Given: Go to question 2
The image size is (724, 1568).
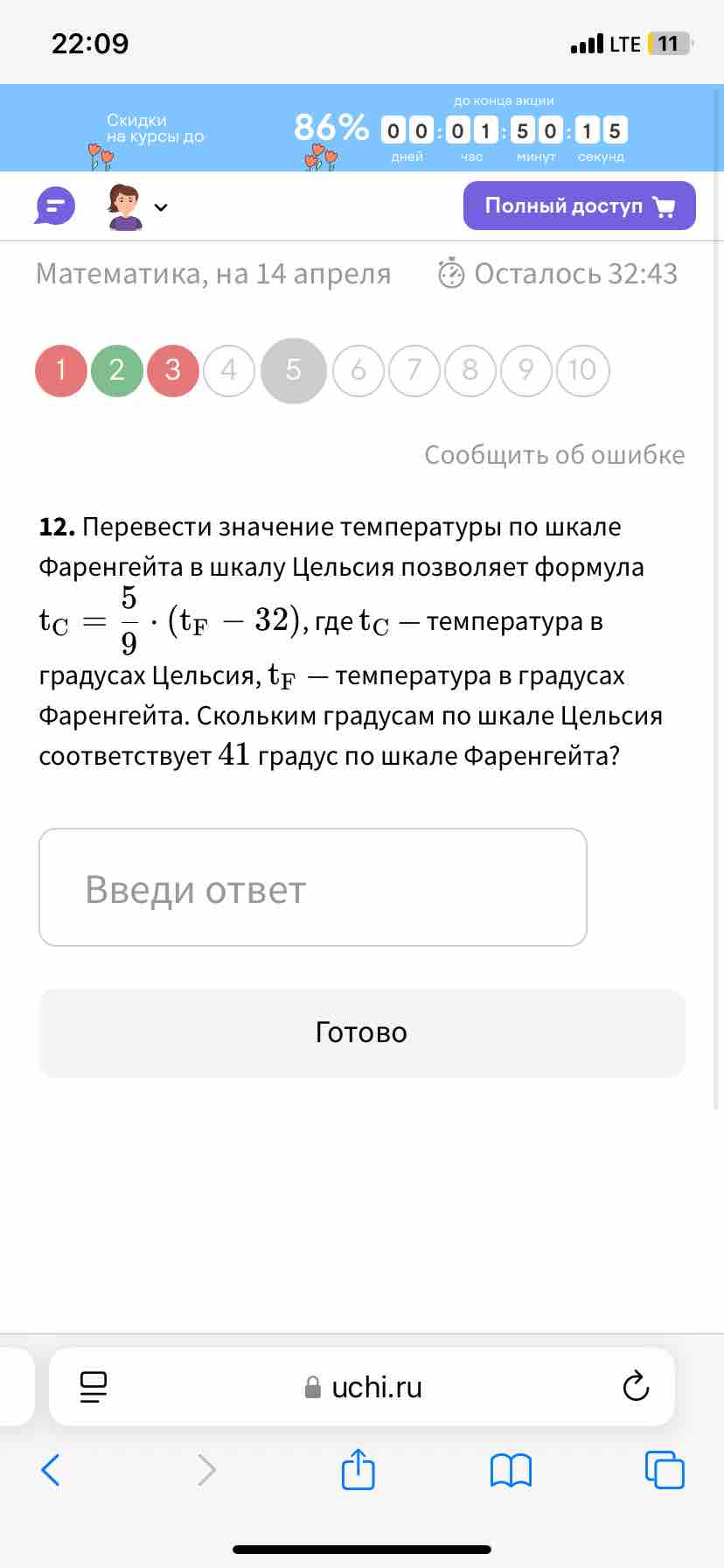Looking at the screenshot, I should 117,370.
